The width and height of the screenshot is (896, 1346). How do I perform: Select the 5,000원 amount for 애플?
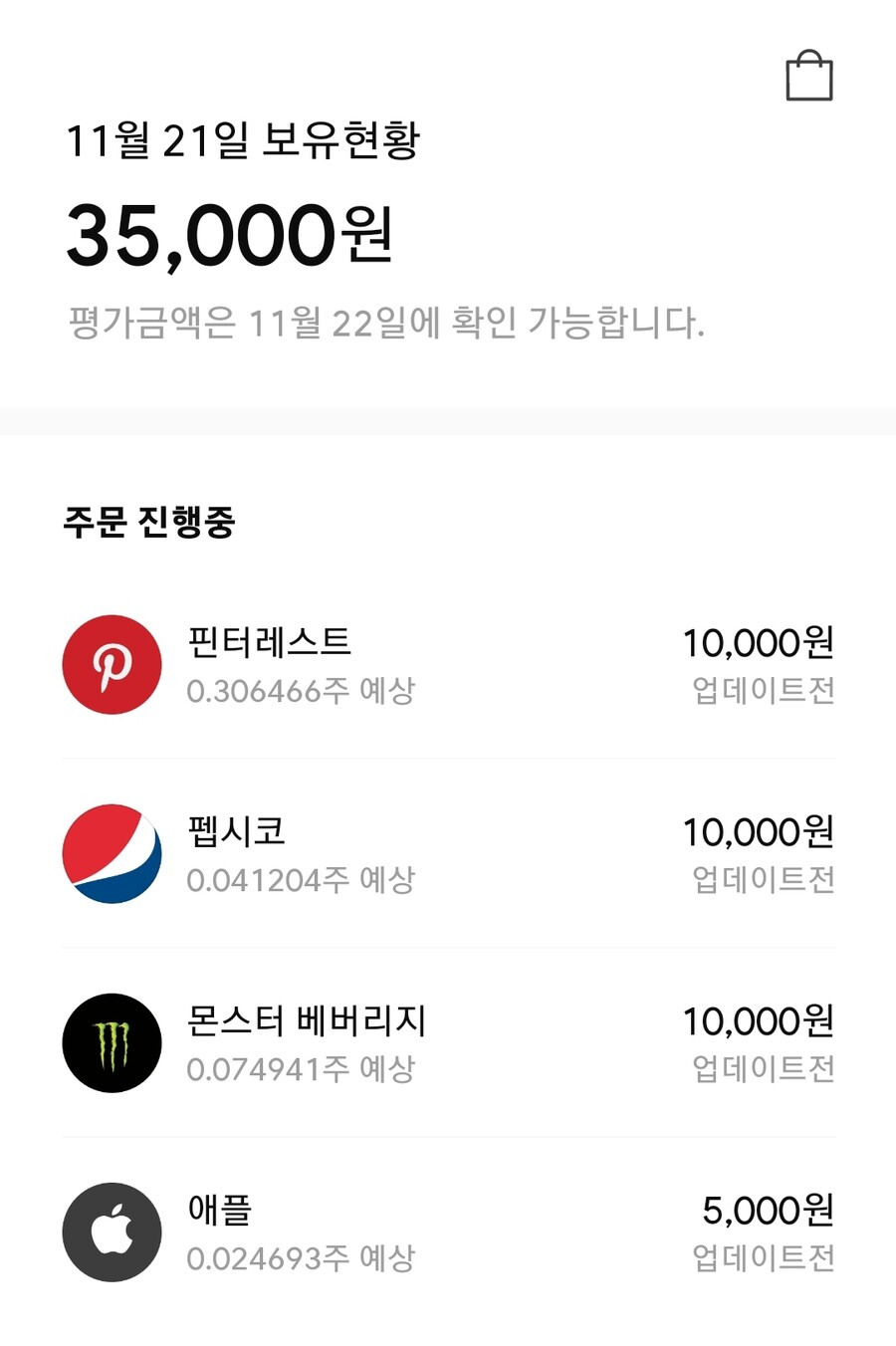click(767, 1209)
